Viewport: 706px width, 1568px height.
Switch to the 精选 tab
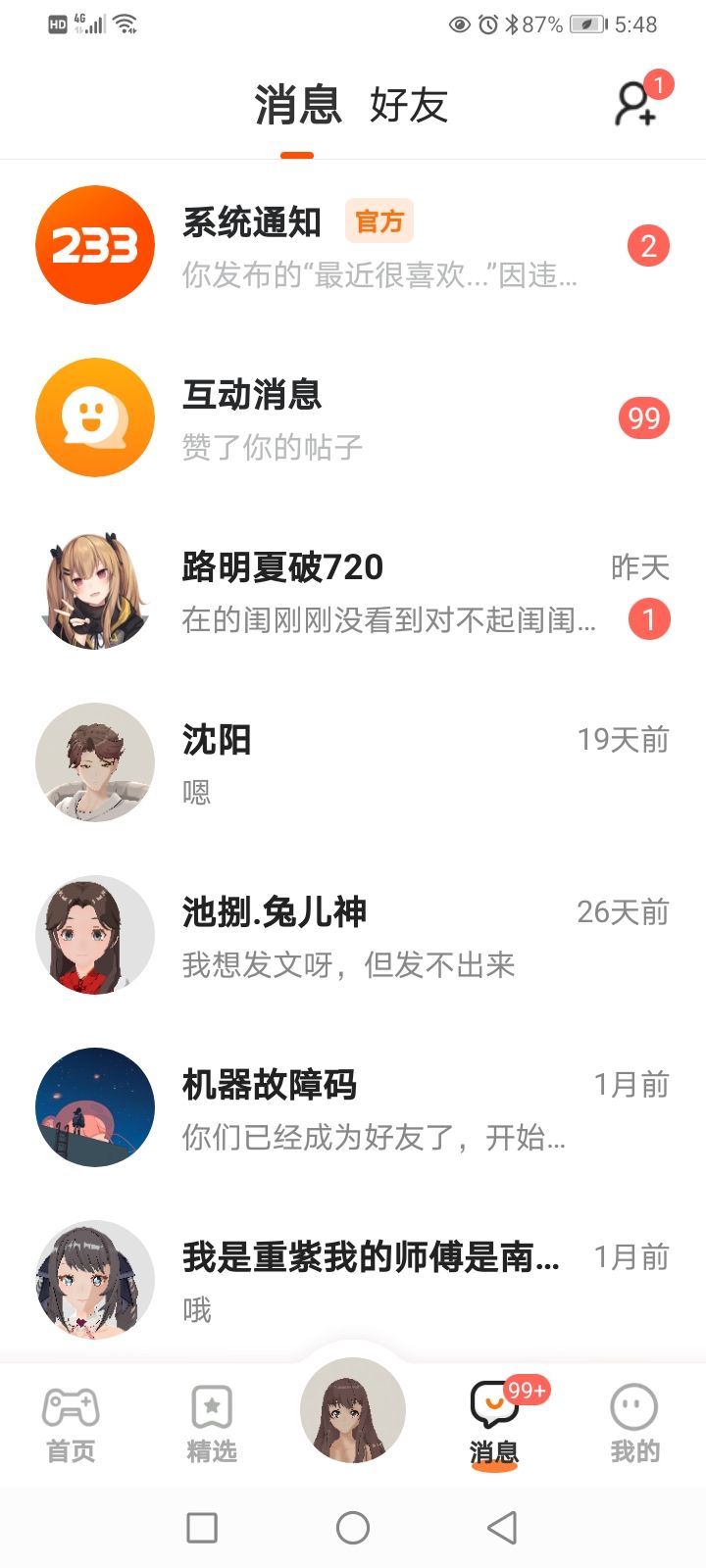pos(212,1424)
